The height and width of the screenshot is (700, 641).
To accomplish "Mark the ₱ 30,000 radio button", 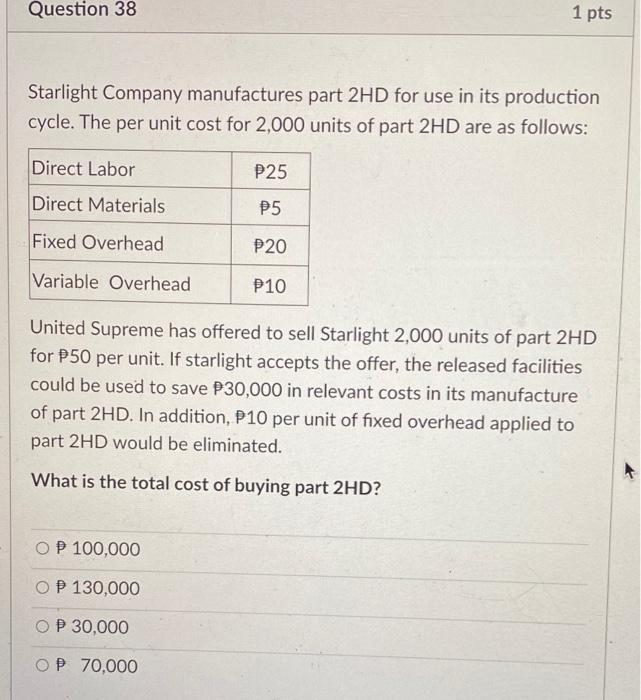I will tap(42, 627).
